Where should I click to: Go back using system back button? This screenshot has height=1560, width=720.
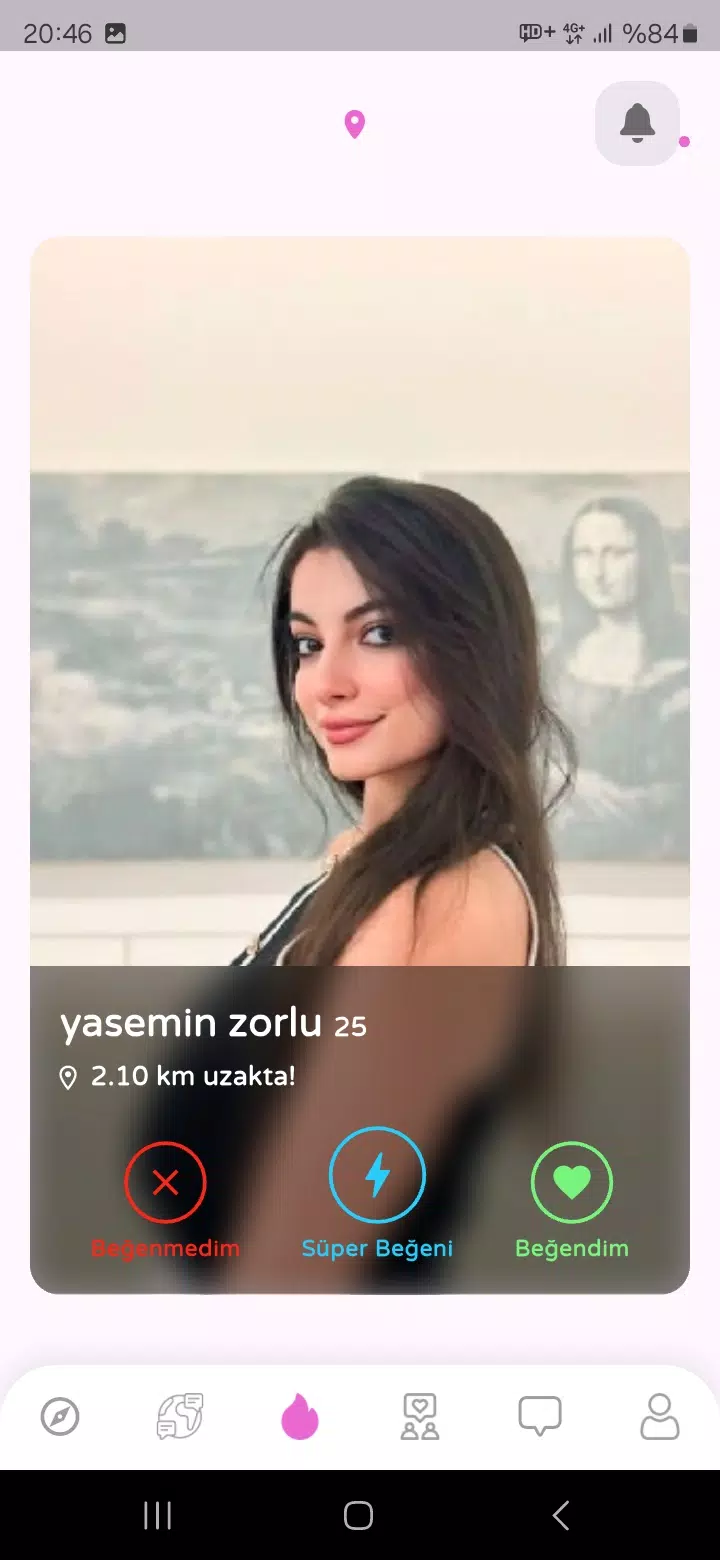click(561, 1515)
